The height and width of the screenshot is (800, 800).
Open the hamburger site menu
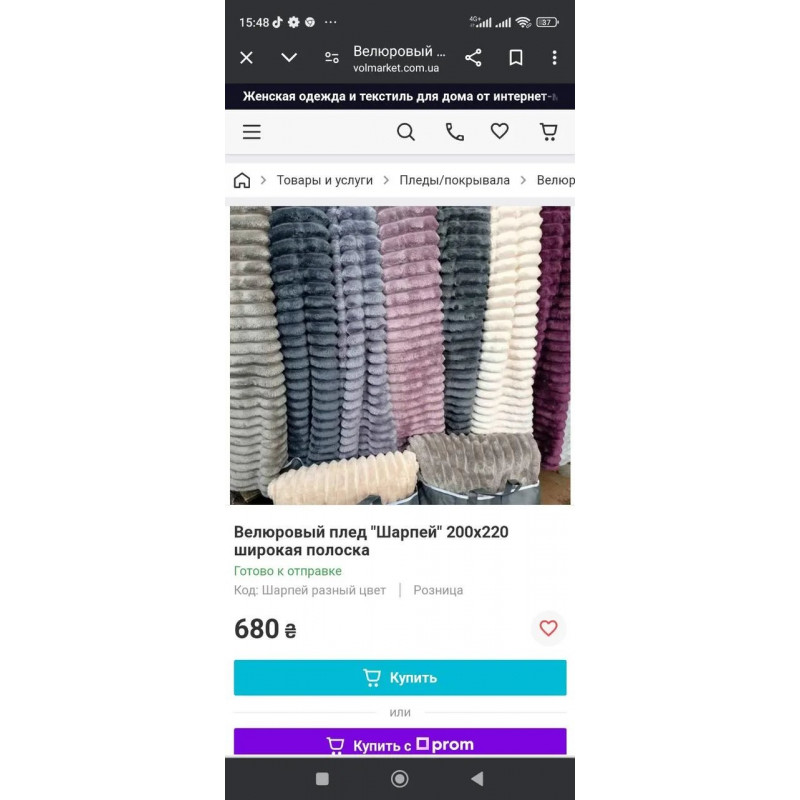click(252, 132)
